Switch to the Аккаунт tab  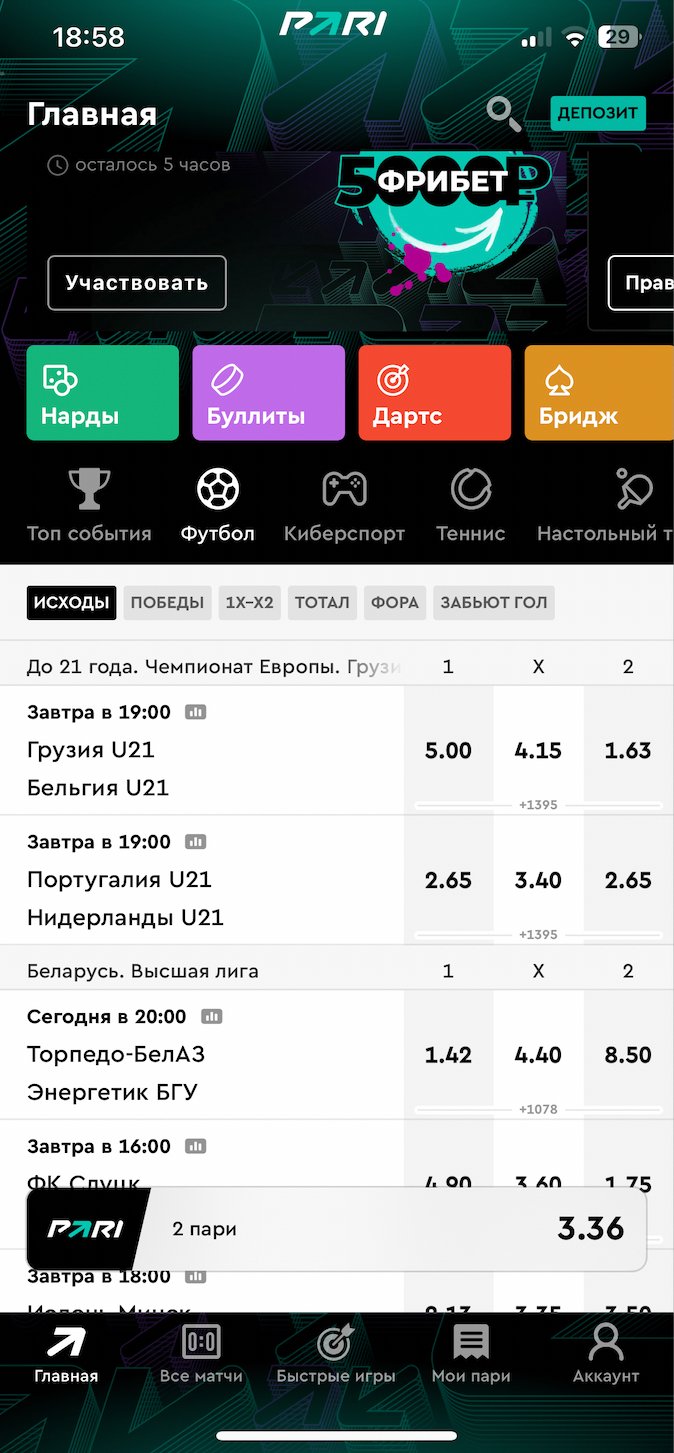[605, 1355]
